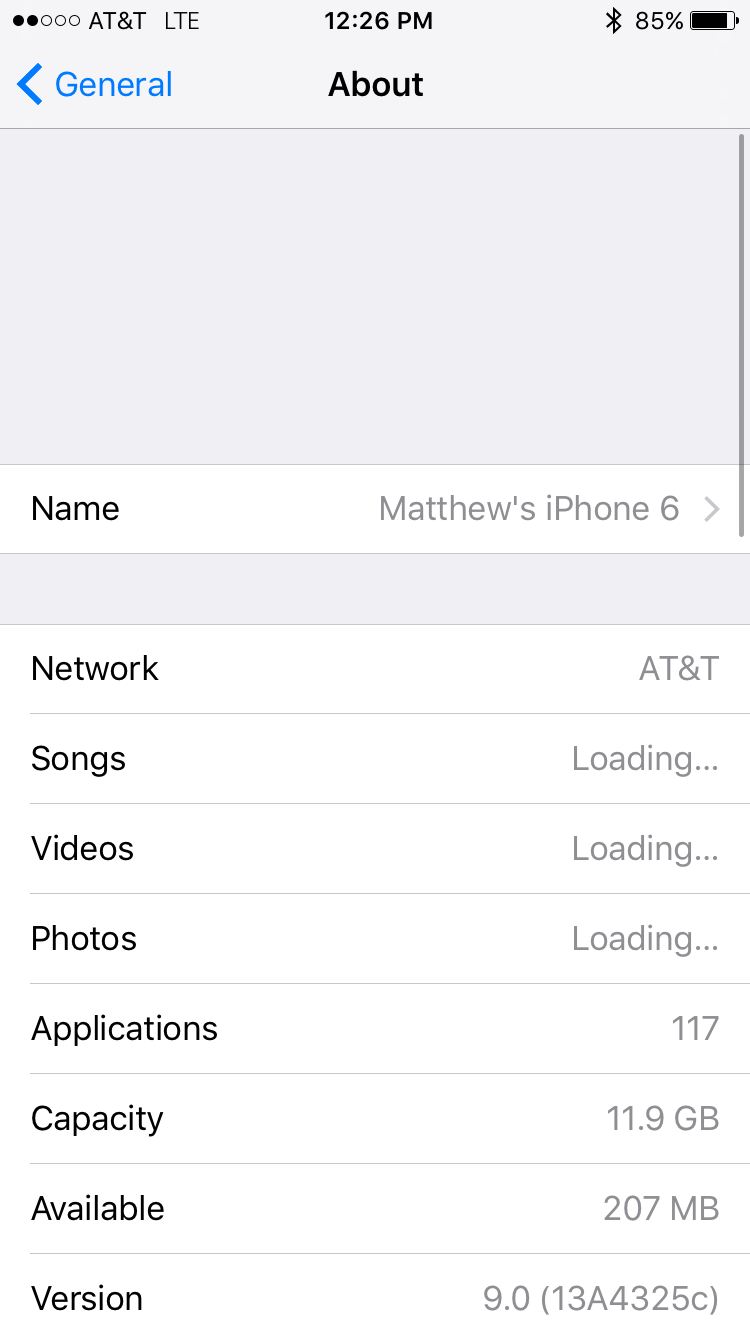Open the Name row to rename device

[x=375, y=509]
